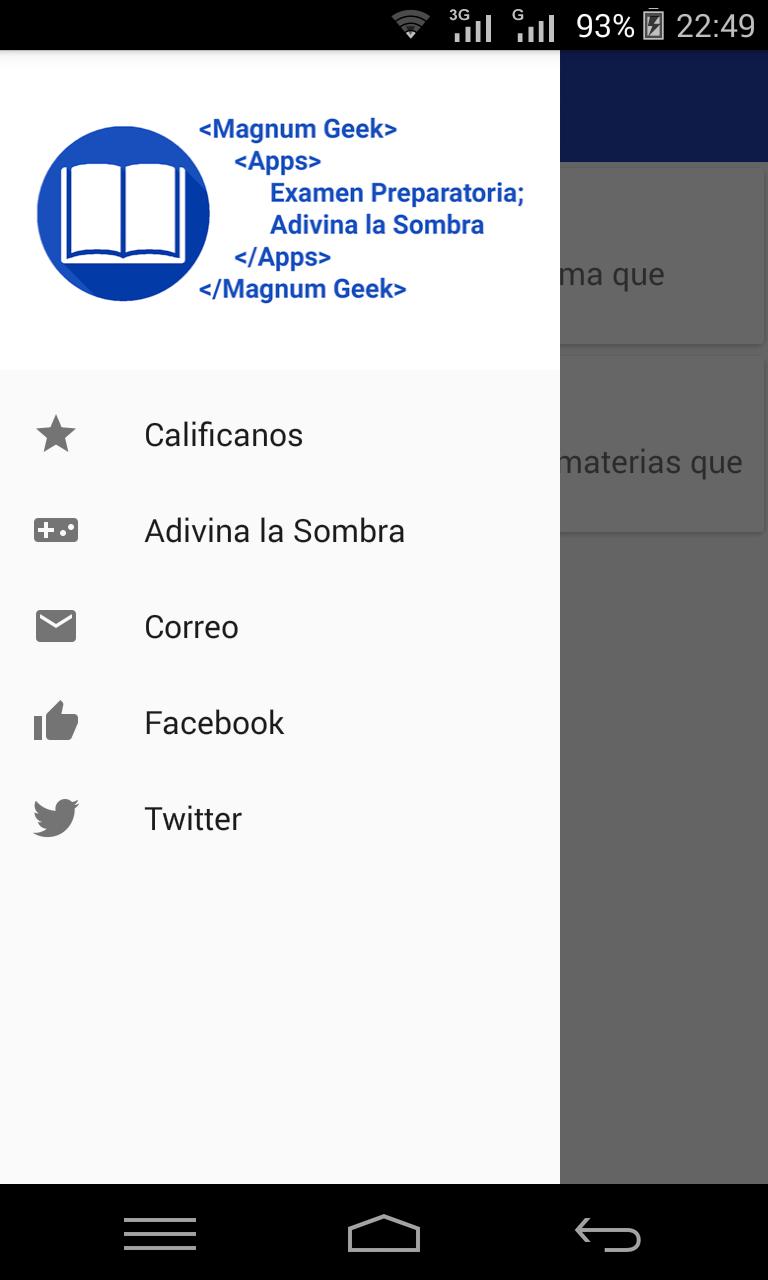Open the Twitter menu item
This screenshot has height=1280, width=768.
(x=193, y=819)
